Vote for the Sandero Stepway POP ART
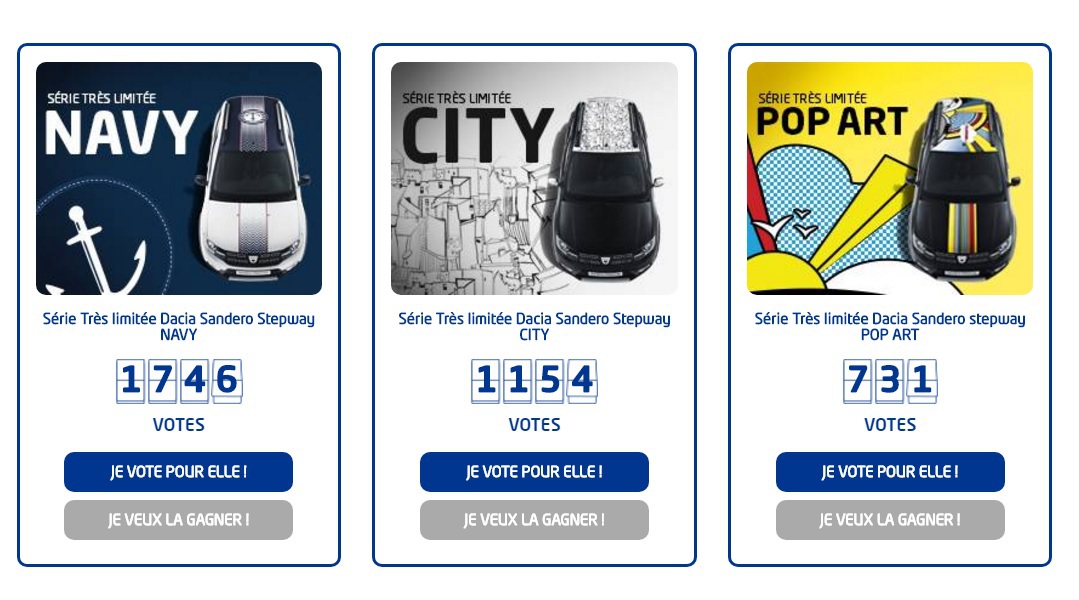The image size is (1079, 600). pyautogui.click(x=890, y=472)
